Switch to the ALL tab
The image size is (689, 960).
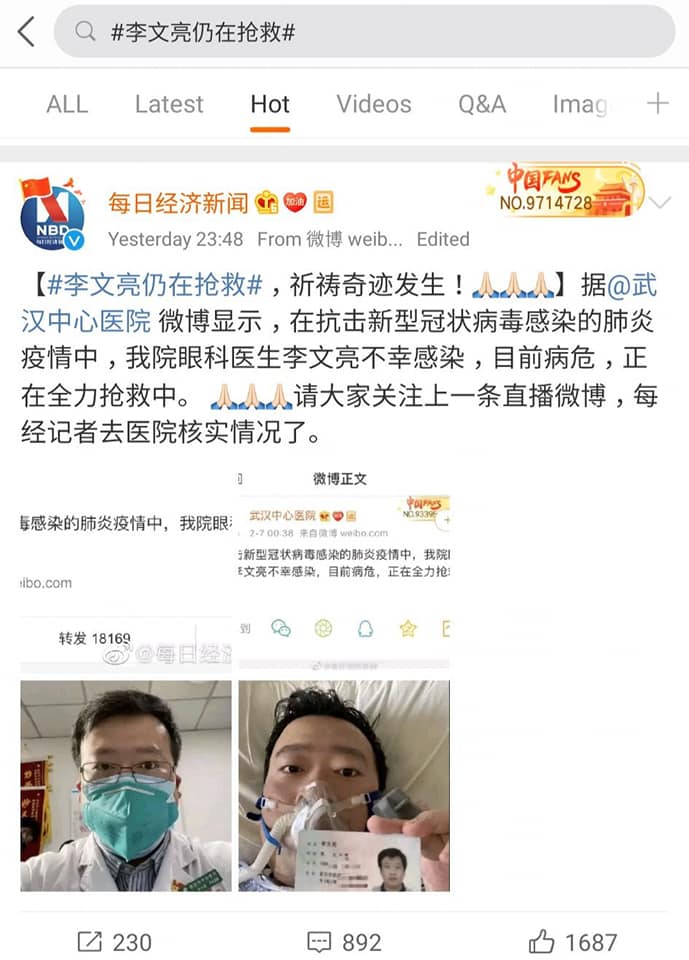pos(67,104)
